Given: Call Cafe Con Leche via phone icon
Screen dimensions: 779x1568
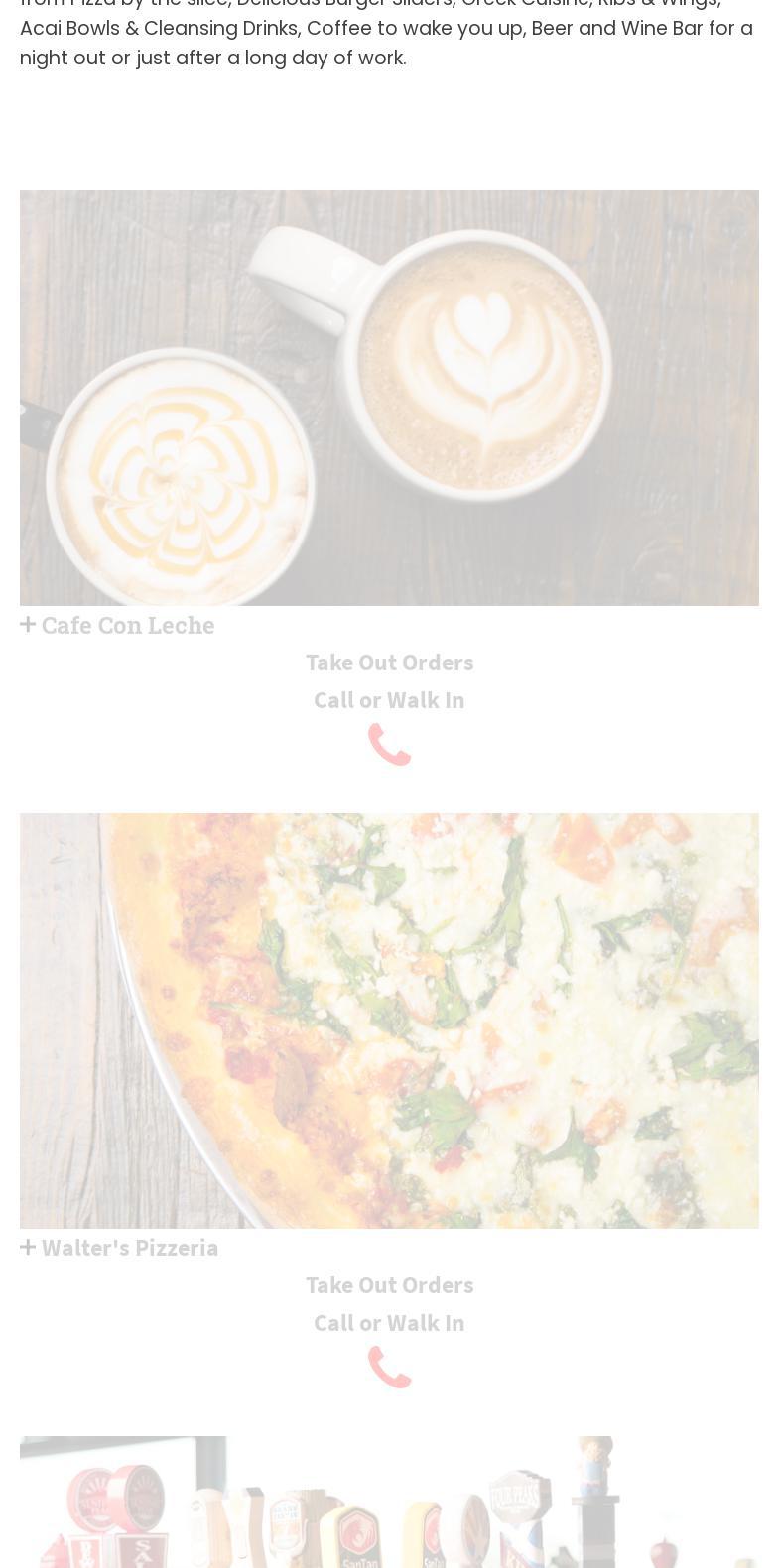Looking at the screenshot, I should pos(389,744).
